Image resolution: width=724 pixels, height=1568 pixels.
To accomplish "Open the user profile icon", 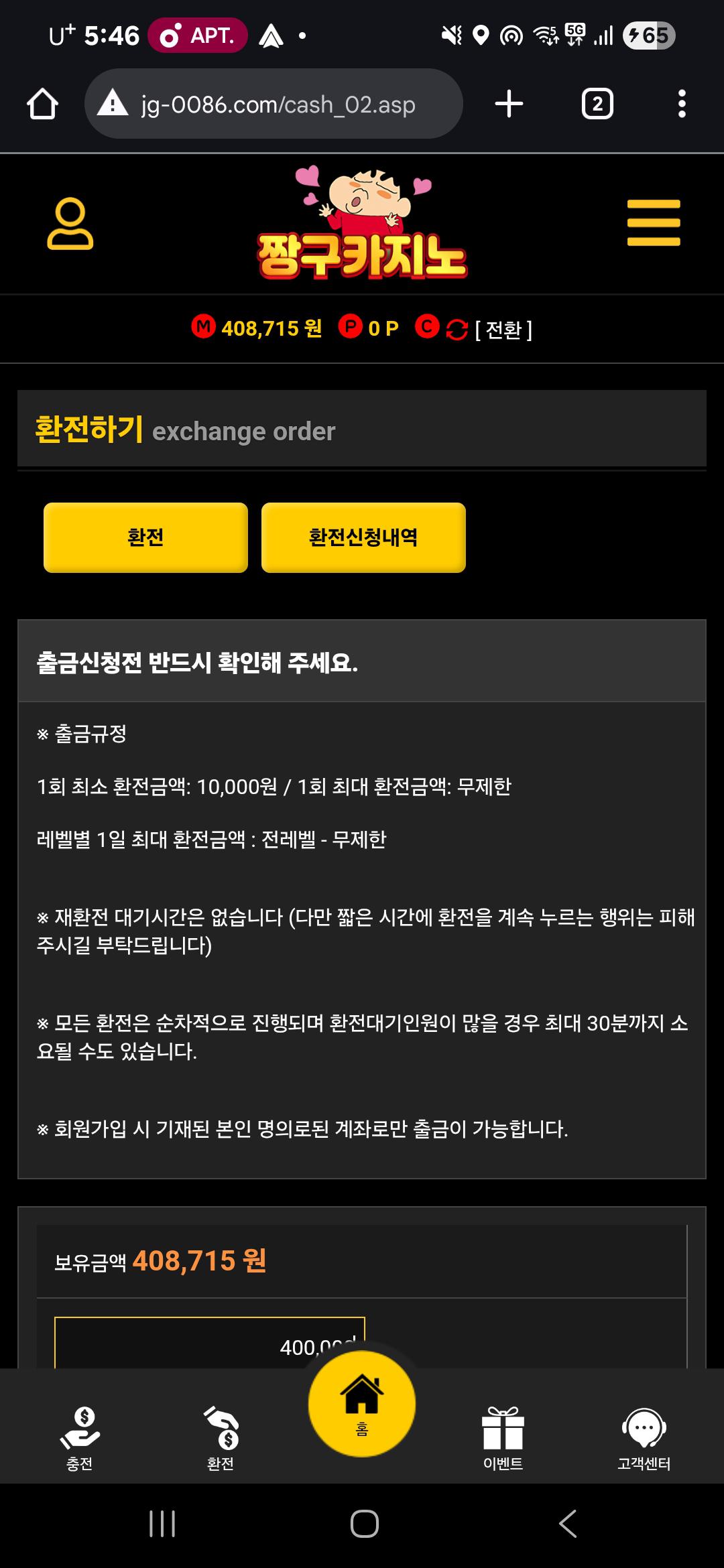I will point(70,224).
